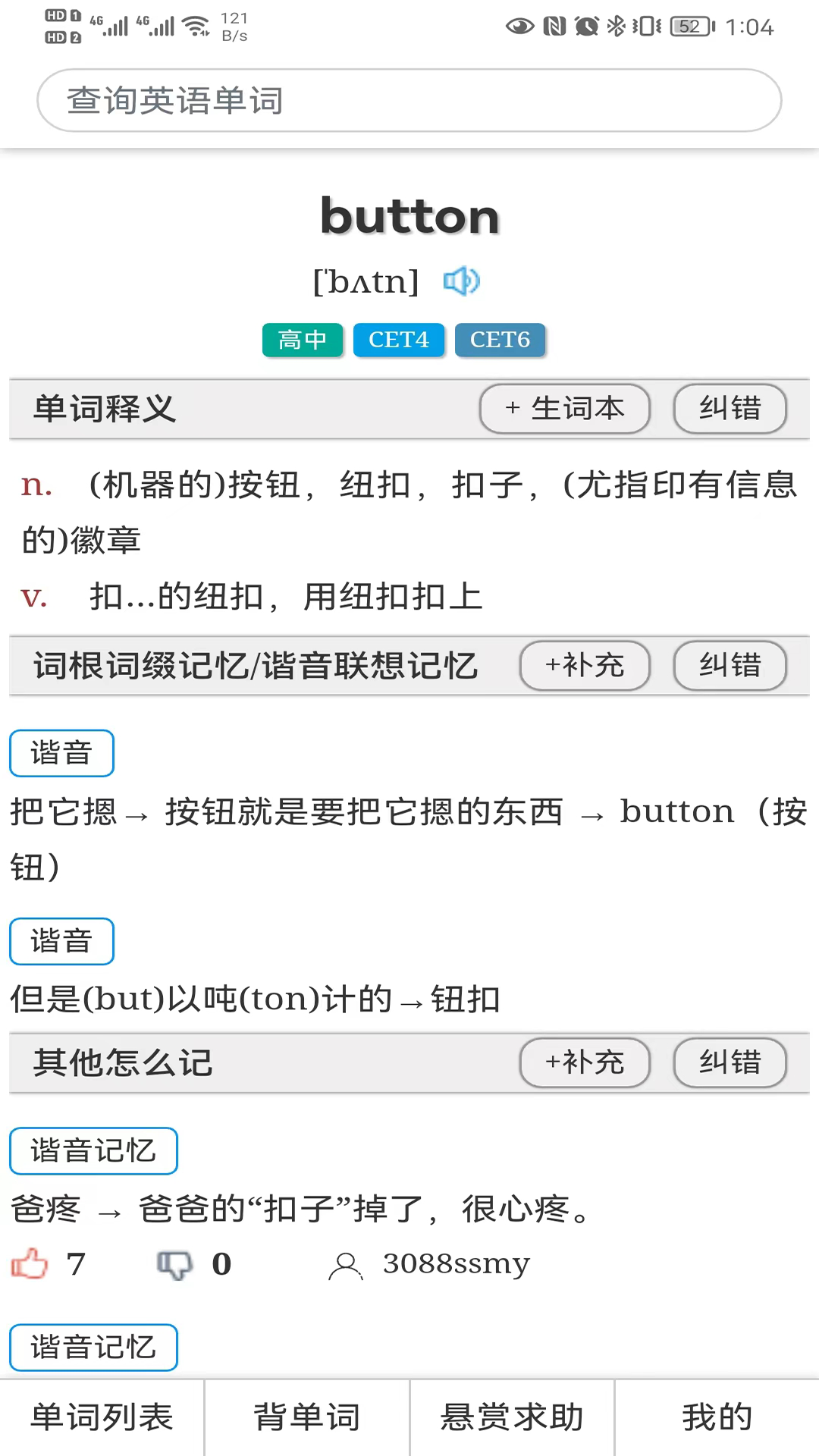This screenshot has height=1456, width=819.
Task: Like the 爸疼 mnemonic by 3088ssmy
Action: (x=30, y=1263)
